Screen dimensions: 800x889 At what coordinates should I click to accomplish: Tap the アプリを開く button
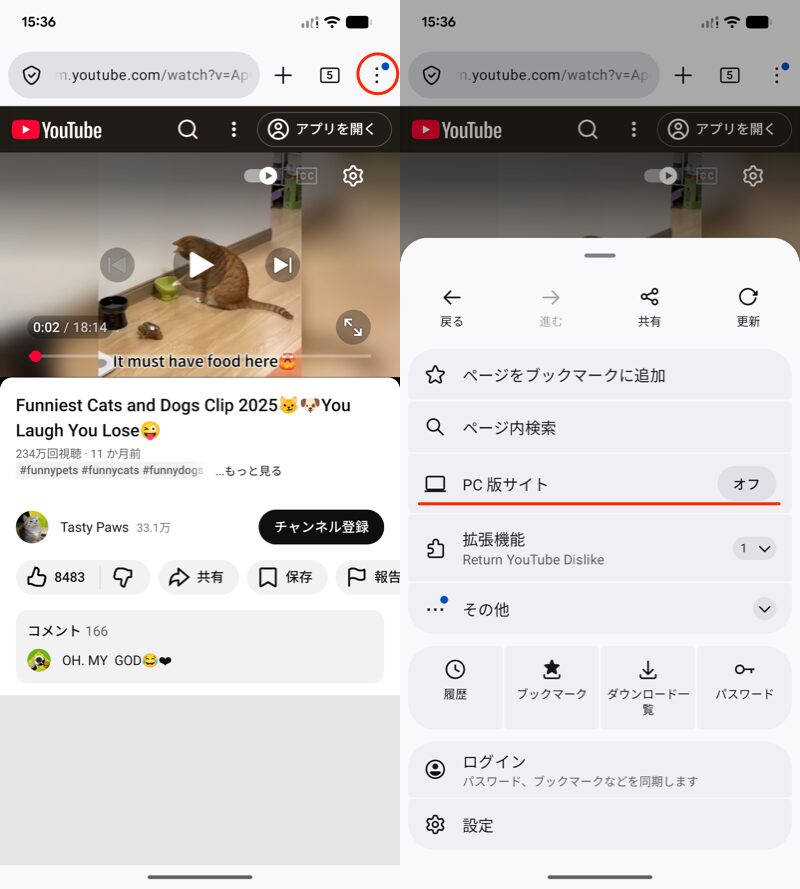[324, 130]
